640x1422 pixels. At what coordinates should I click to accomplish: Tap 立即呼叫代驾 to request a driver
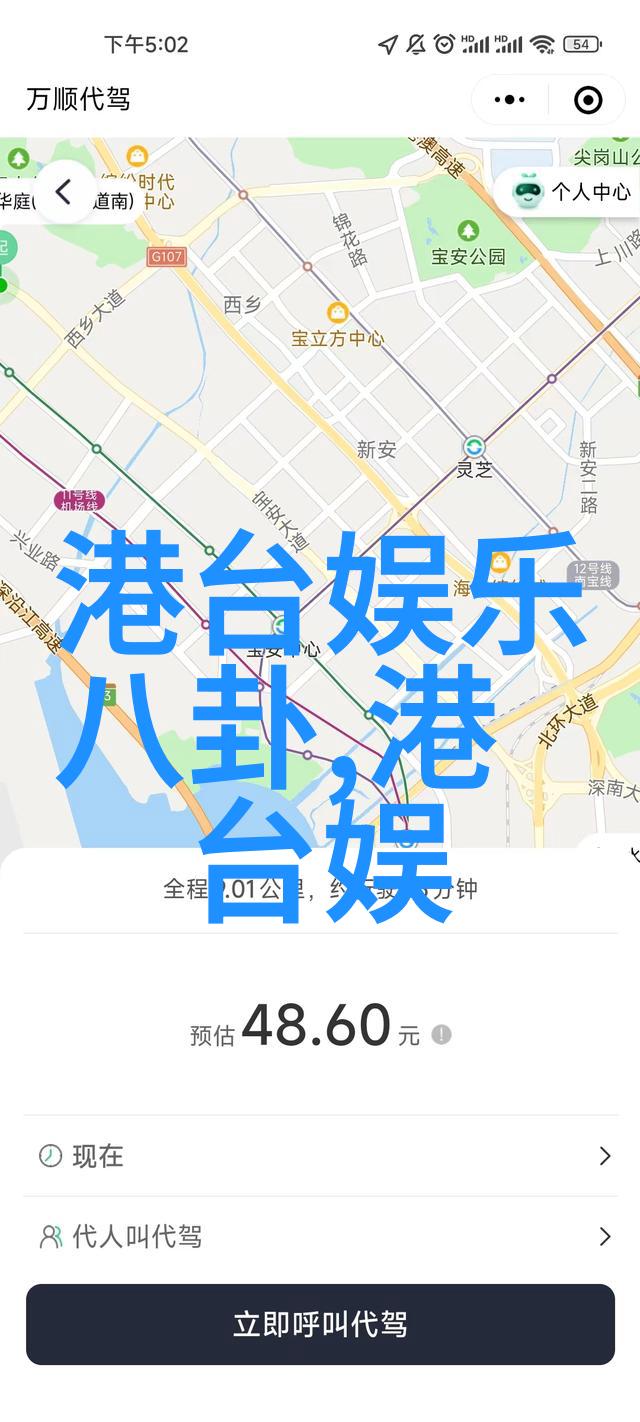tap(320, 1325)
